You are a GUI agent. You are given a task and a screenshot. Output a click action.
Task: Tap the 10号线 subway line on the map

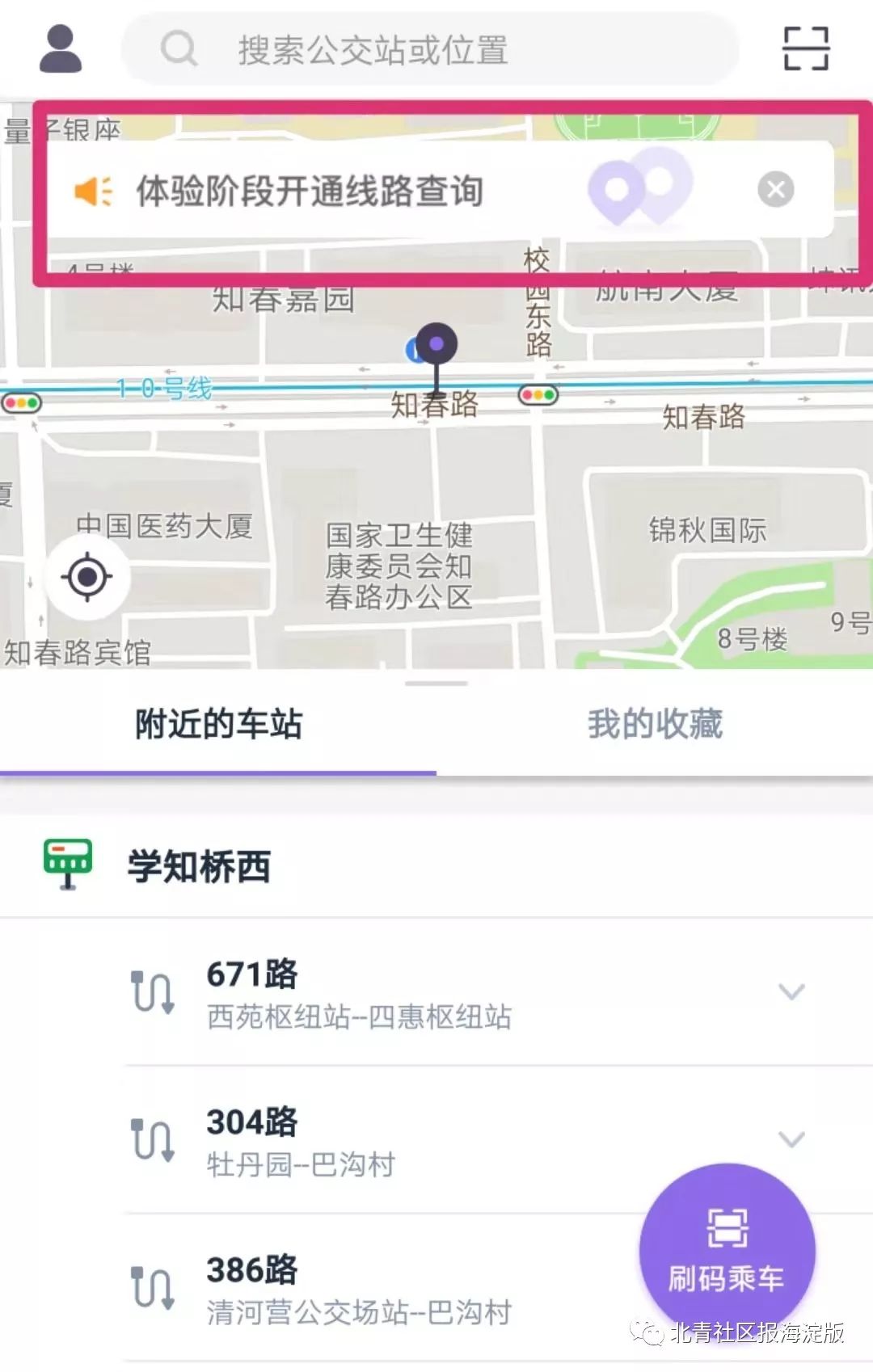pos(162,389)
